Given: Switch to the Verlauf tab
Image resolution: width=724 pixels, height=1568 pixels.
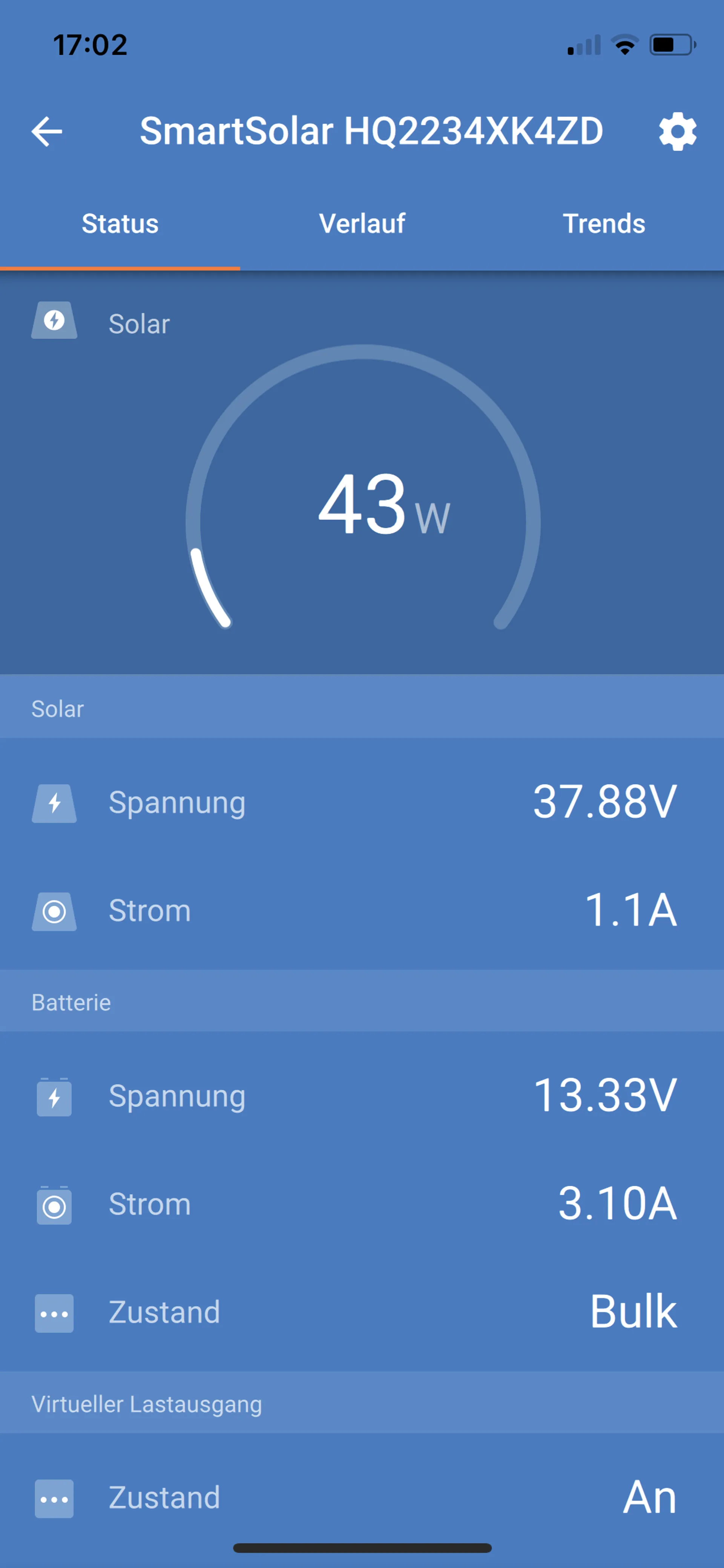Looking at the screenshot, I should (362, 224).
